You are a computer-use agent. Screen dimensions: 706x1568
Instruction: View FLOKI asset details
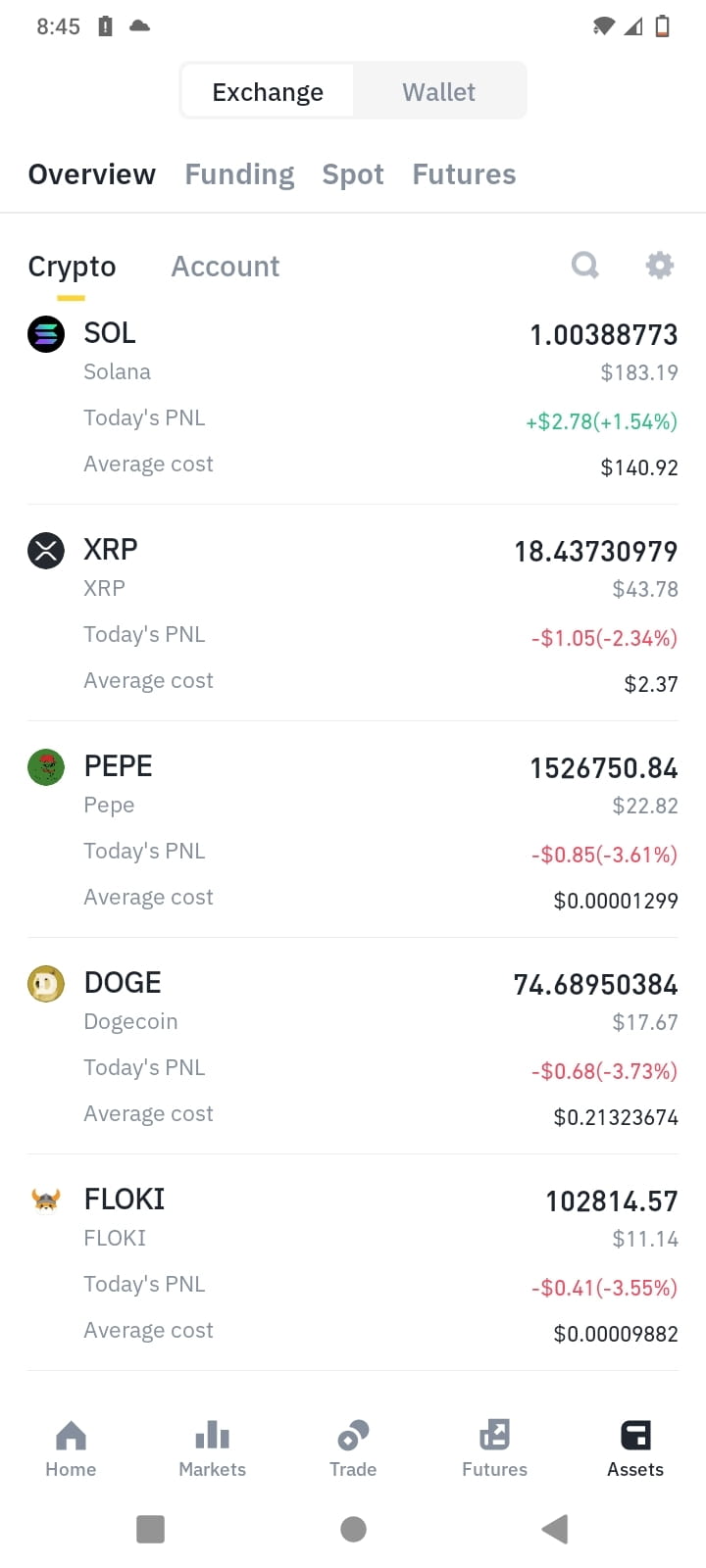(x=353, y=1264)
